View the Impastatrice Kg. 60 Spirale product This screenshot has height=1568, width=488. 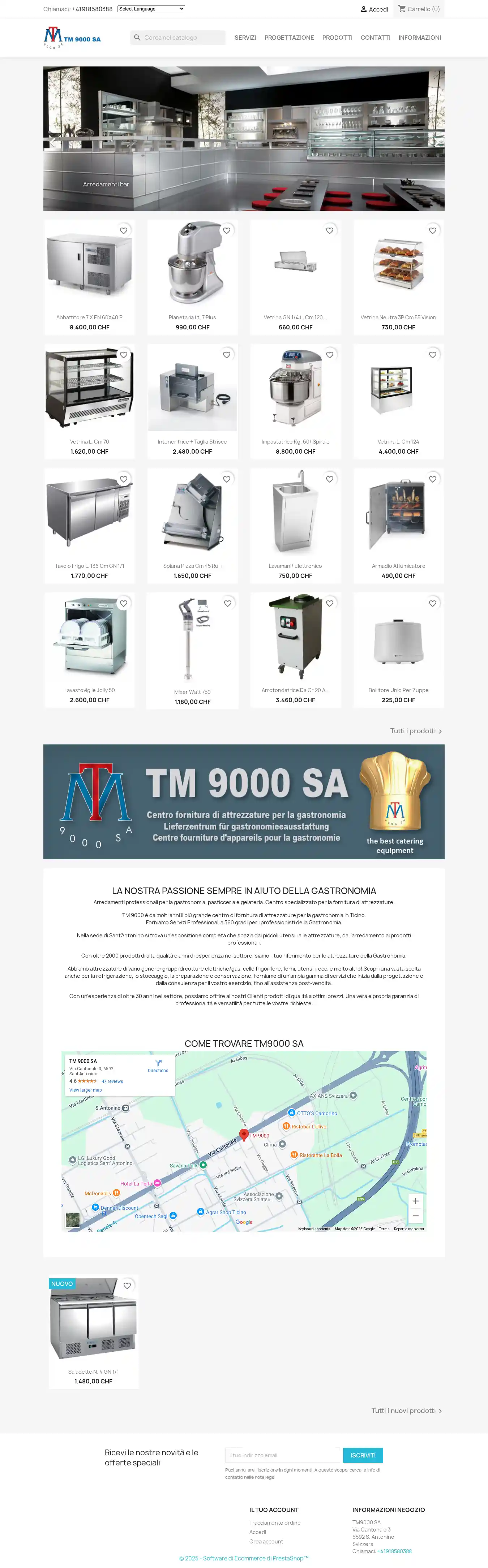coord(295,441)
